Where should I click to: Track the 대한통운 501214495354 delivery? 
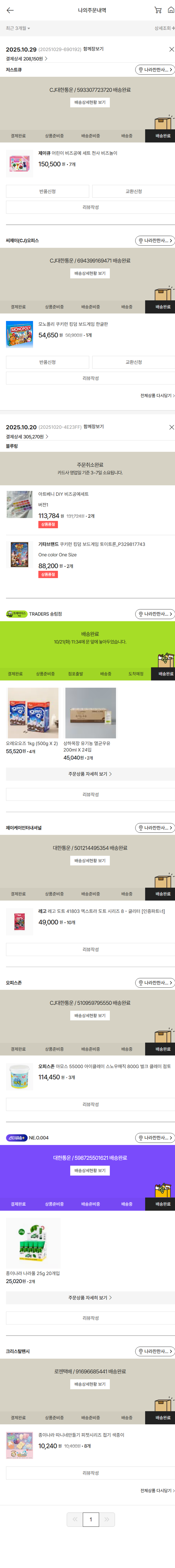coord(90,861)
